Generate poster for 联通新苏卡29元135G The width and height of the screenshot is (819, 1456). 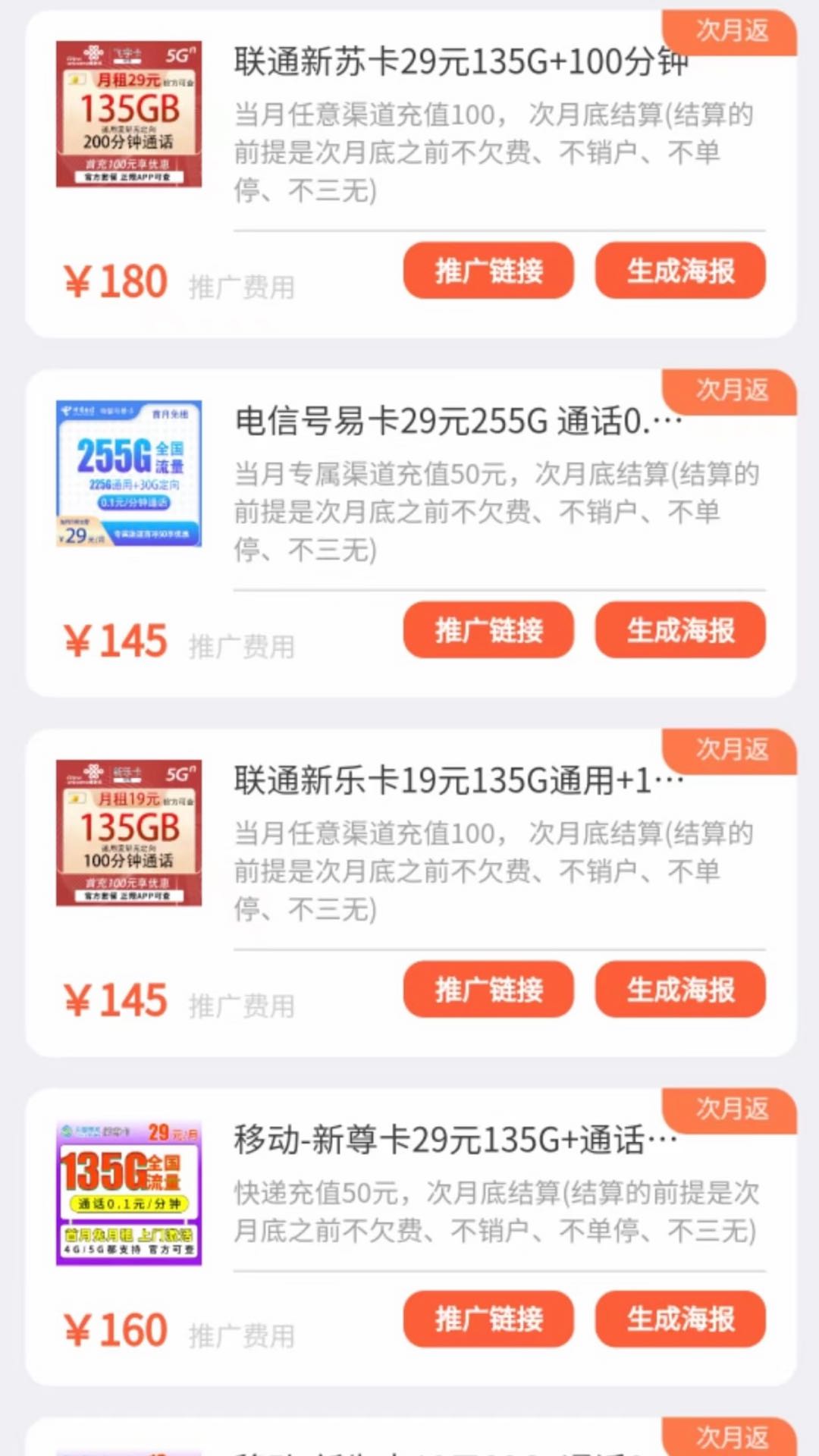point(680,271)
